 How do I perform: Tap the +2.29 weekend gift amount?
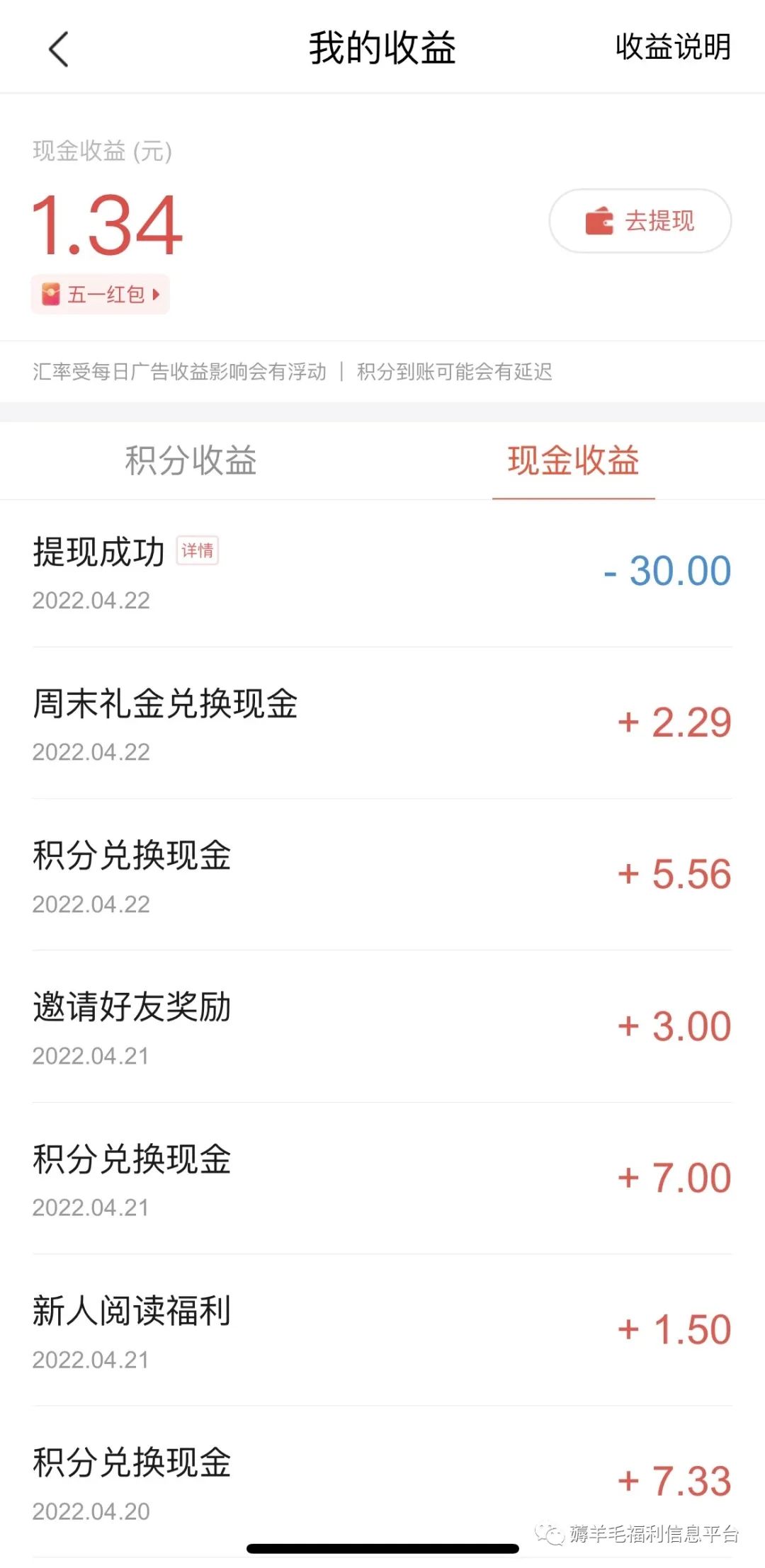pos(673,722)
